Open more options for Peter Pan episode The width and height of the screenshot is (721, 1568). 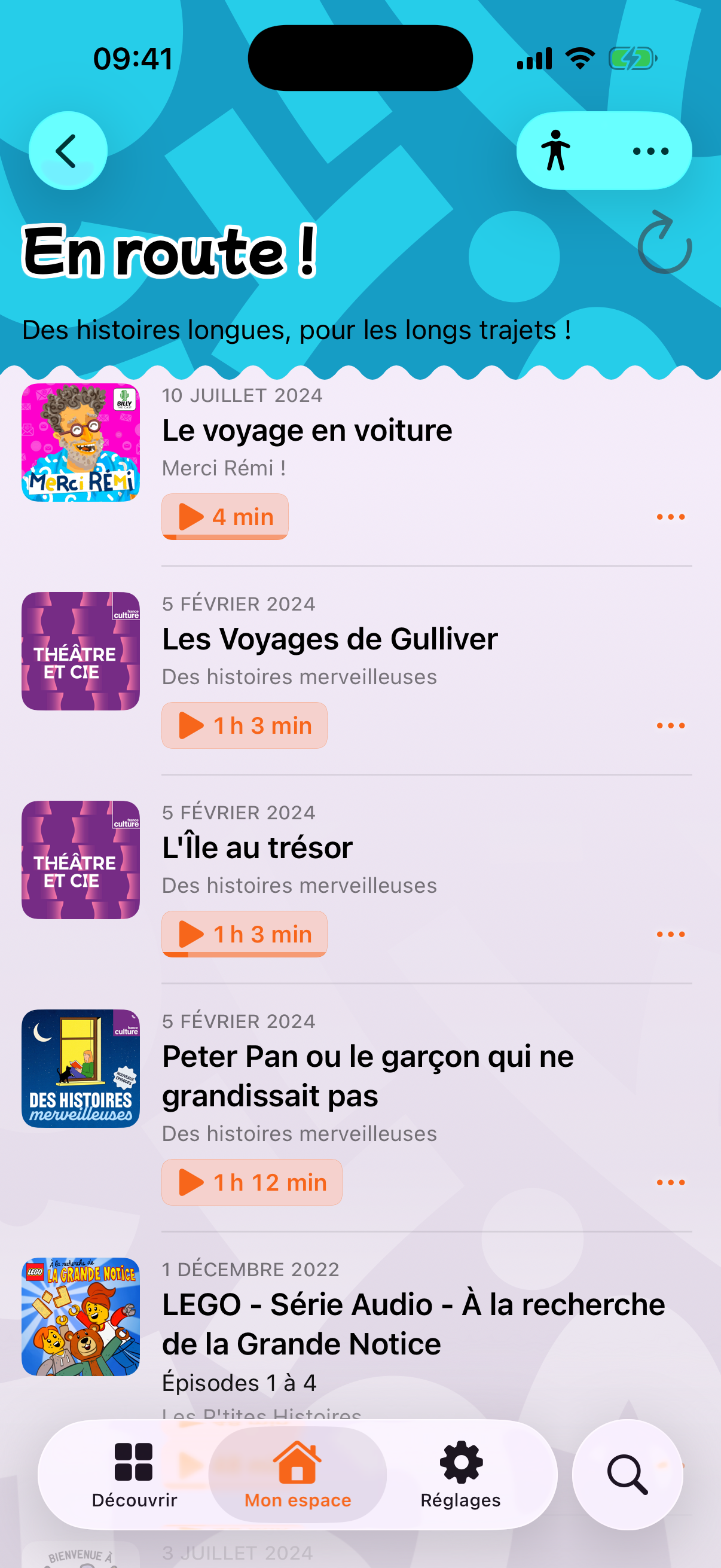coord(671,1183)
